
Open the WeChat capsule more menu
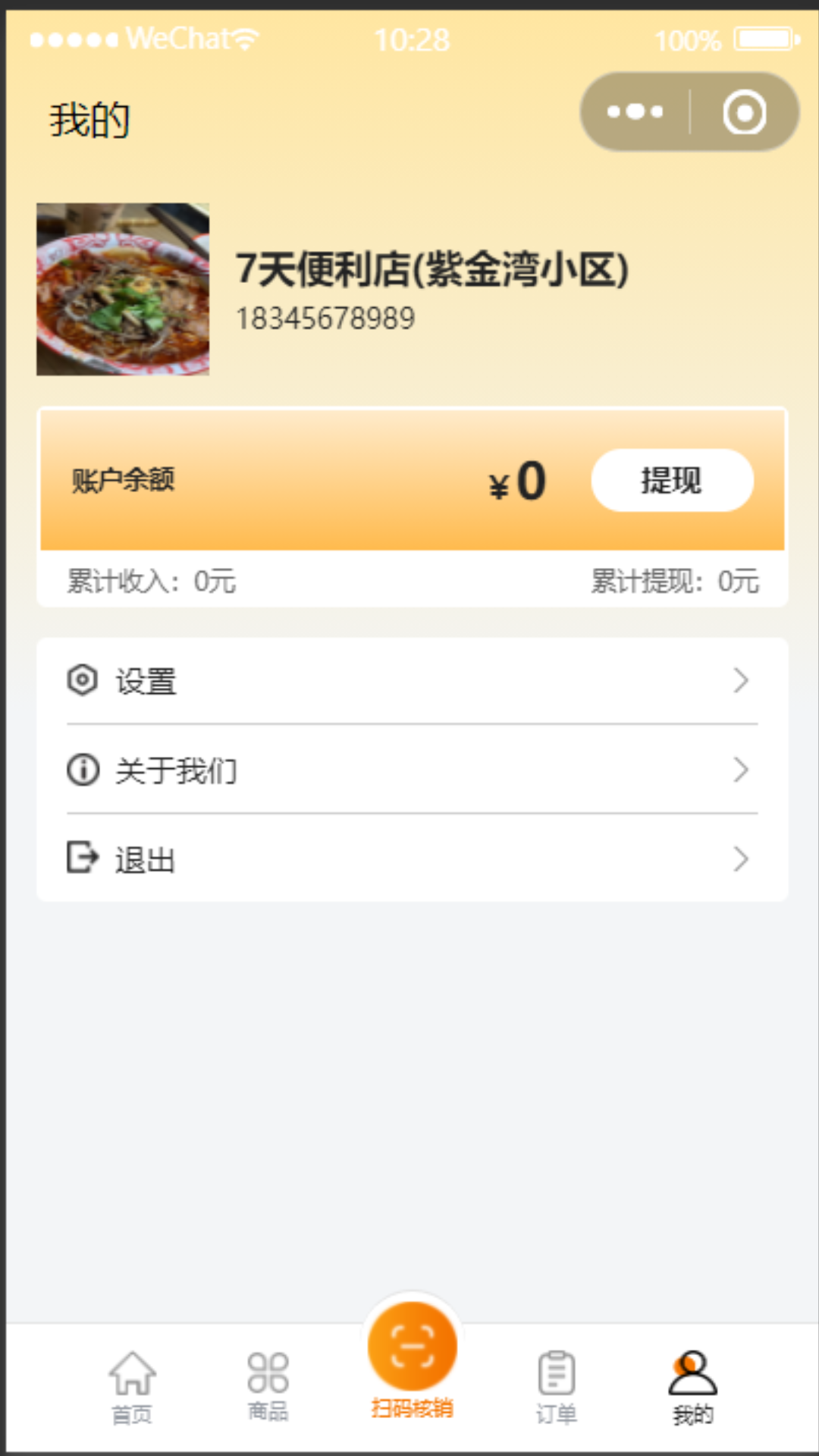click(634, 111)
